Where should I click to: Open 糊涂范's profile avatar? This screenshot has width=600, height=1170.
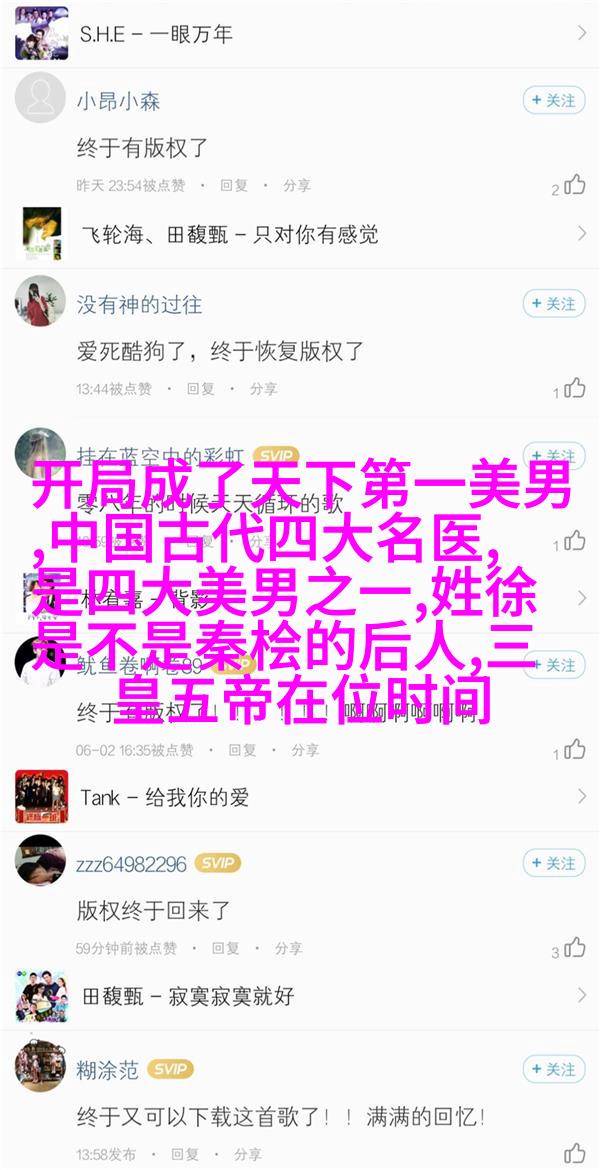pos(40,1067)
